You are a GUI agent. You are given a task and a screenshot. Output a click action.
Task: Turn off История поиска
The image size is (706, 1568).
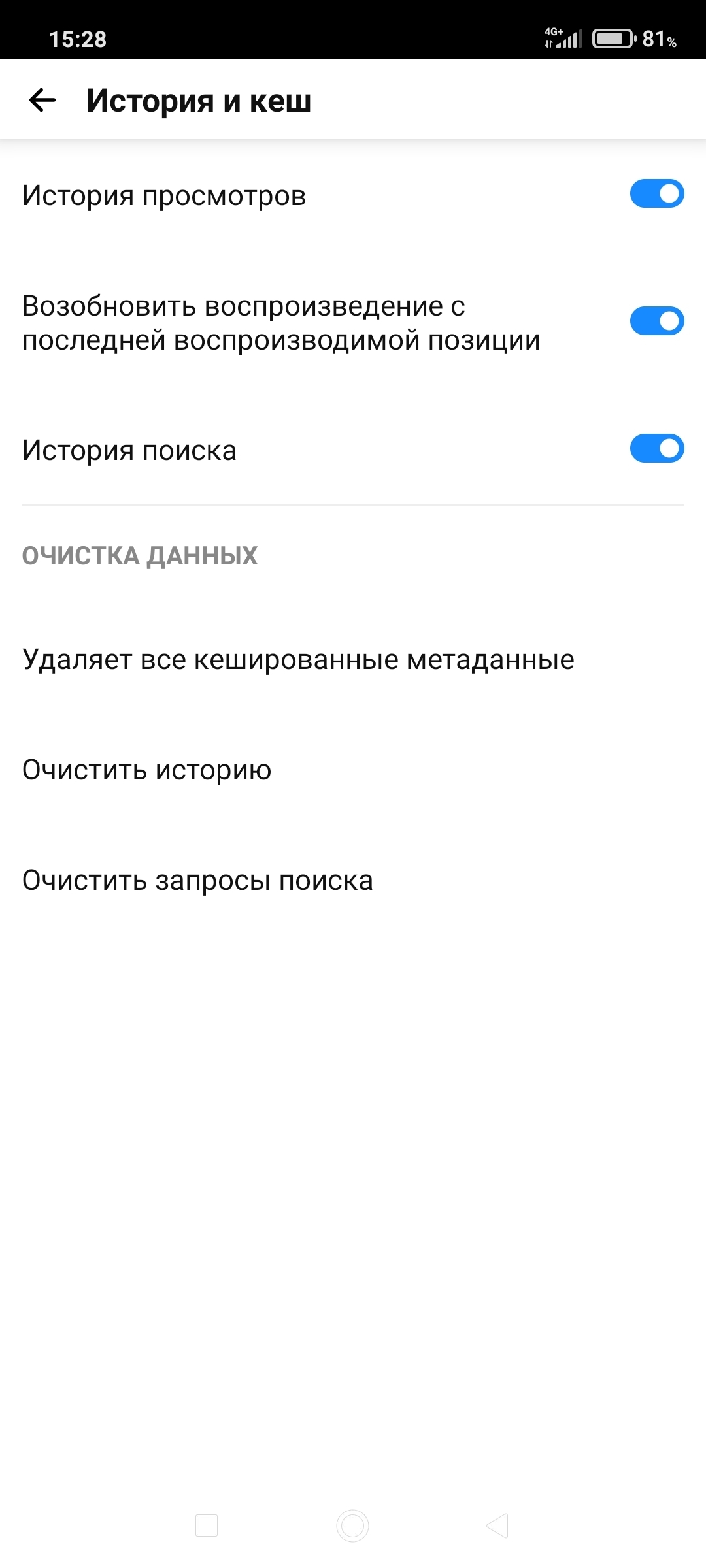point(656,449)
